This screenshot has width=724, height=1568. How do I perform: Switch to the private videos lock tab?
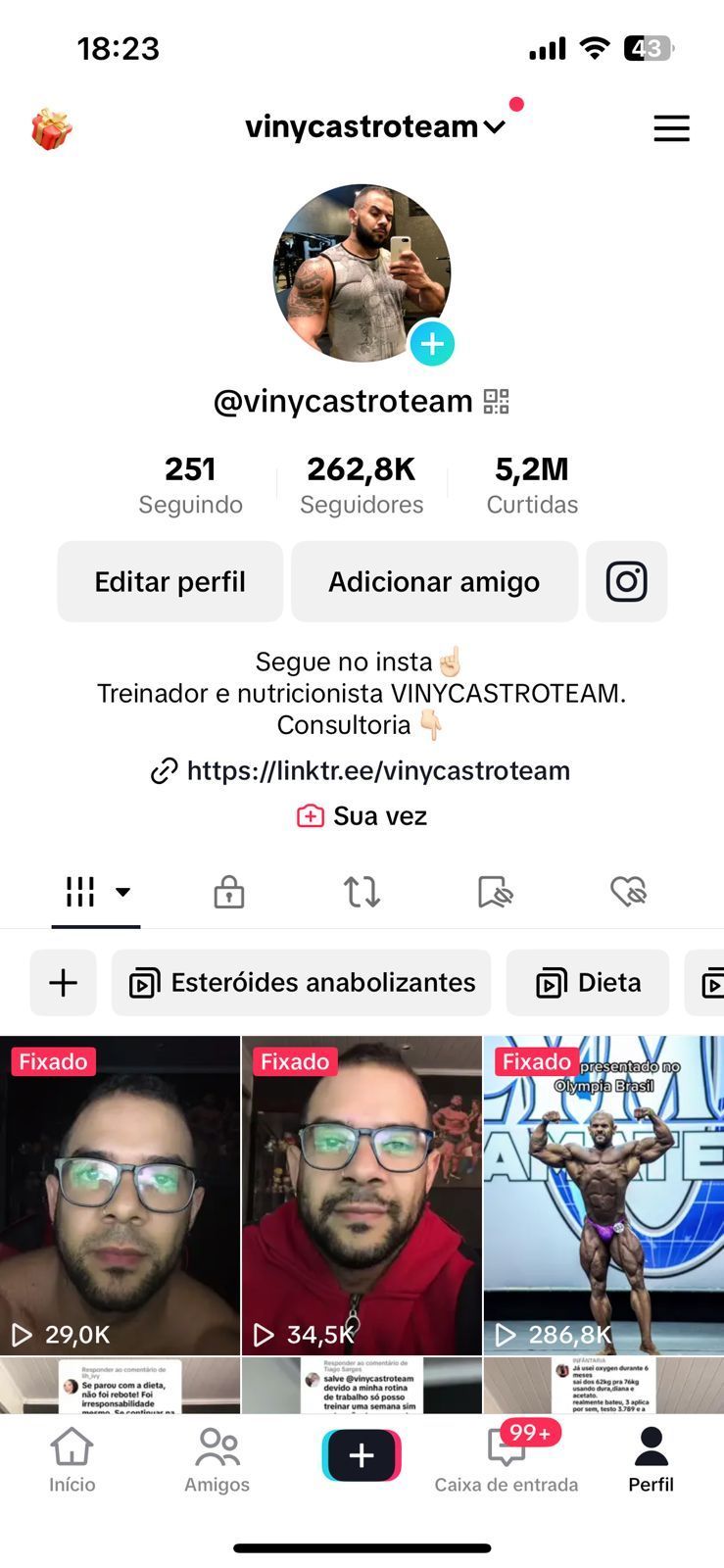[228, 892]
